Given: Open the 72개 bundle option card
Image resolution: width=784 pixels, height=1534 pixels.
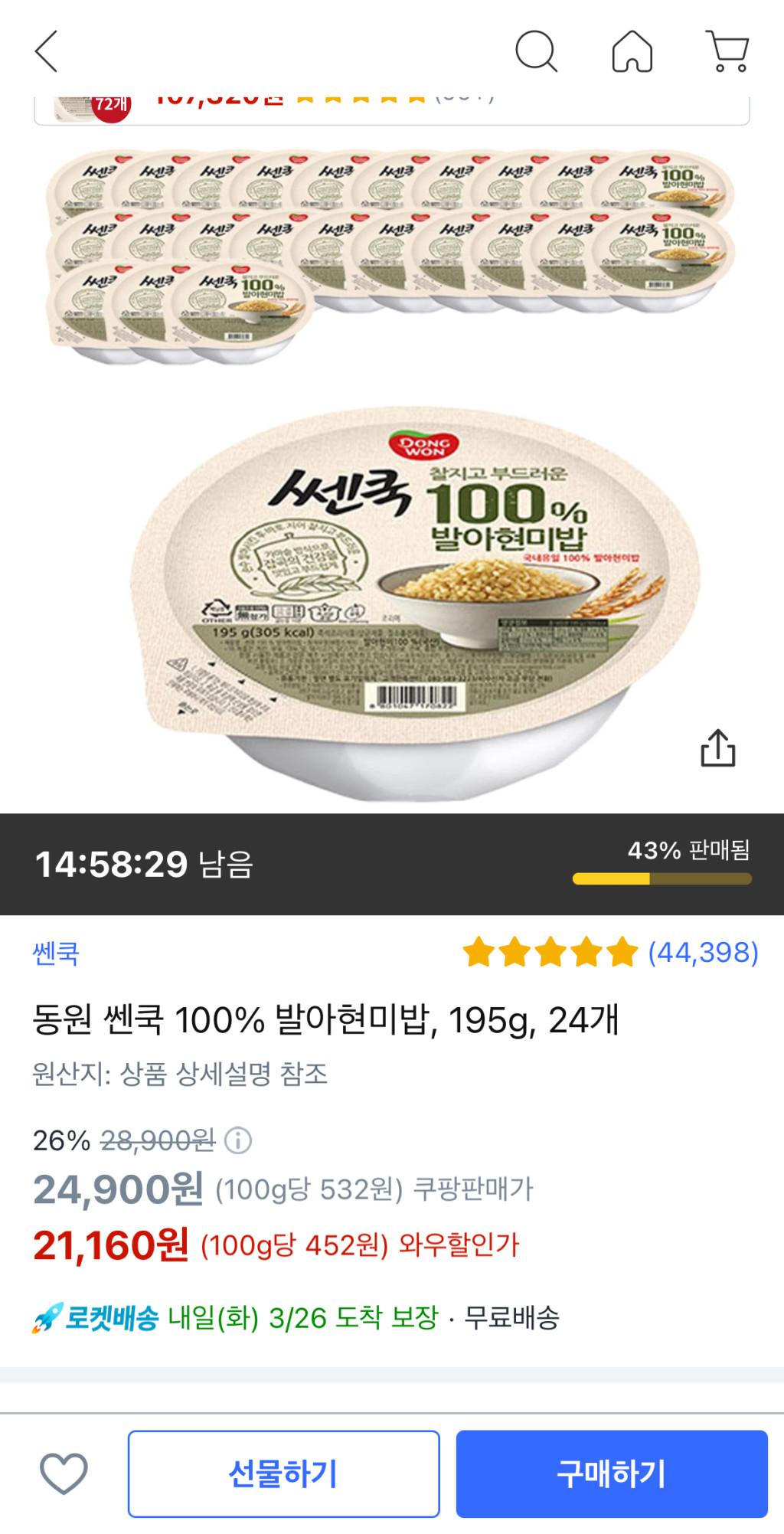Looking at the screenshot, I should [x=390, y=109].
